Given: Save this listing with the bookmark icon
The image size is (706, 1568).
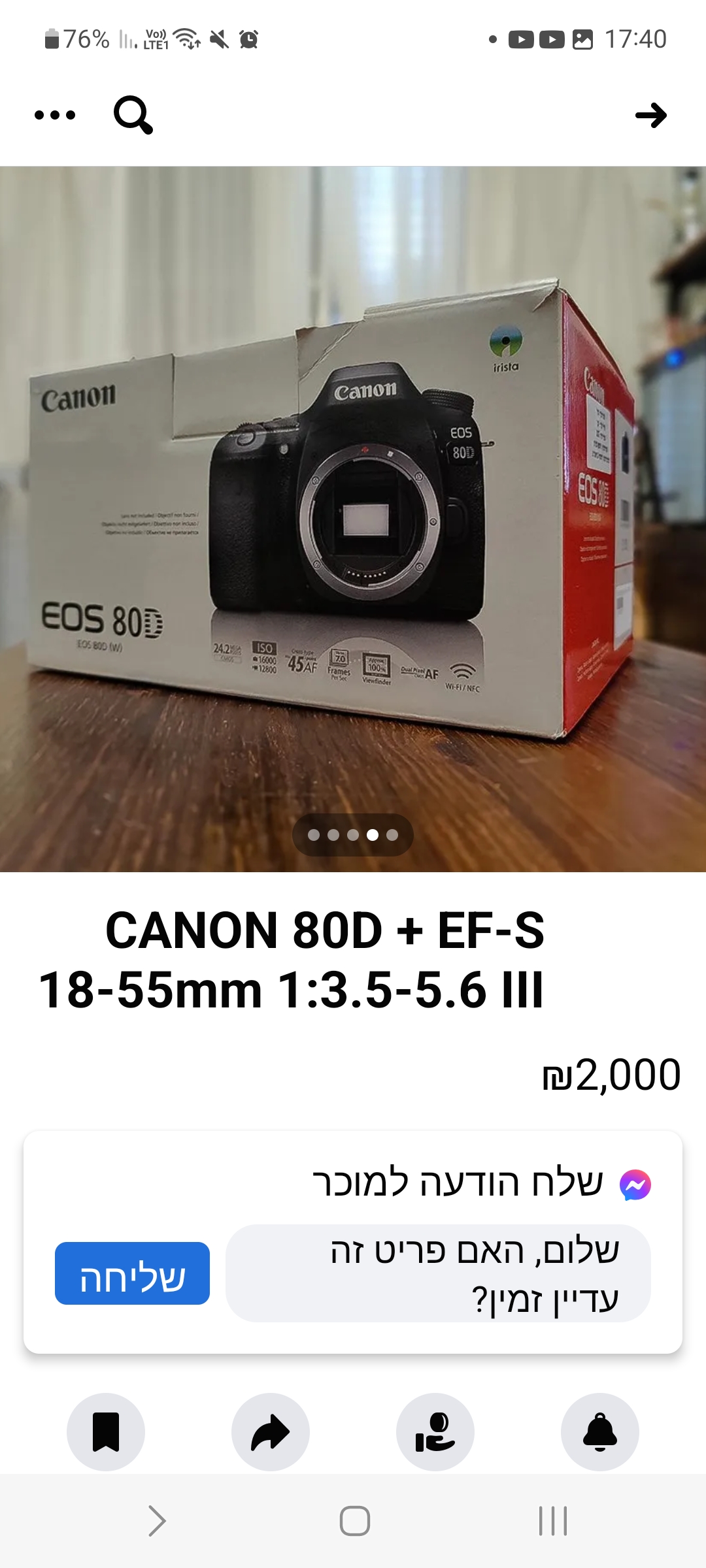Looking at the screenshot, I should pos(106,1431).
